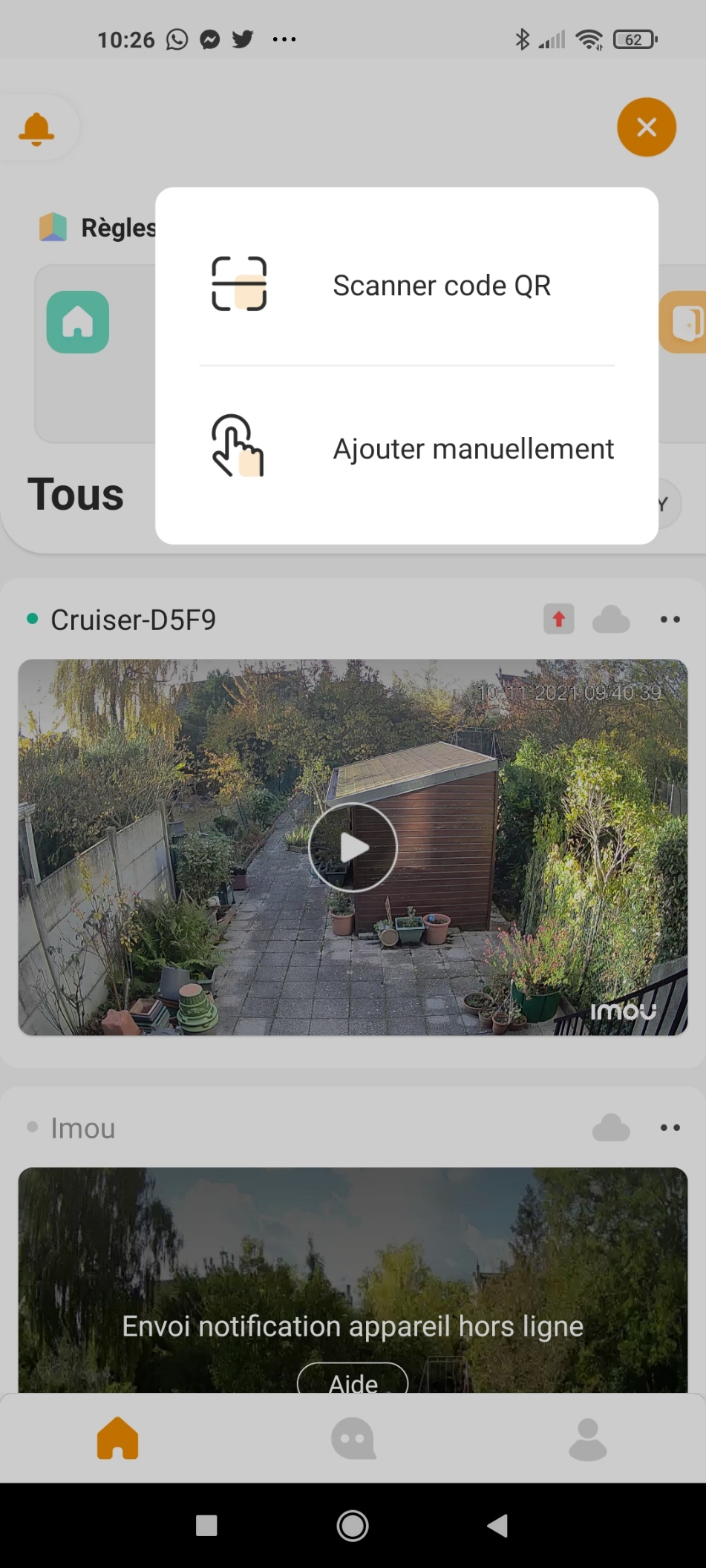Open overflow menu for Cruiser-D5F9
The image size is (706, 1568).
670,620
